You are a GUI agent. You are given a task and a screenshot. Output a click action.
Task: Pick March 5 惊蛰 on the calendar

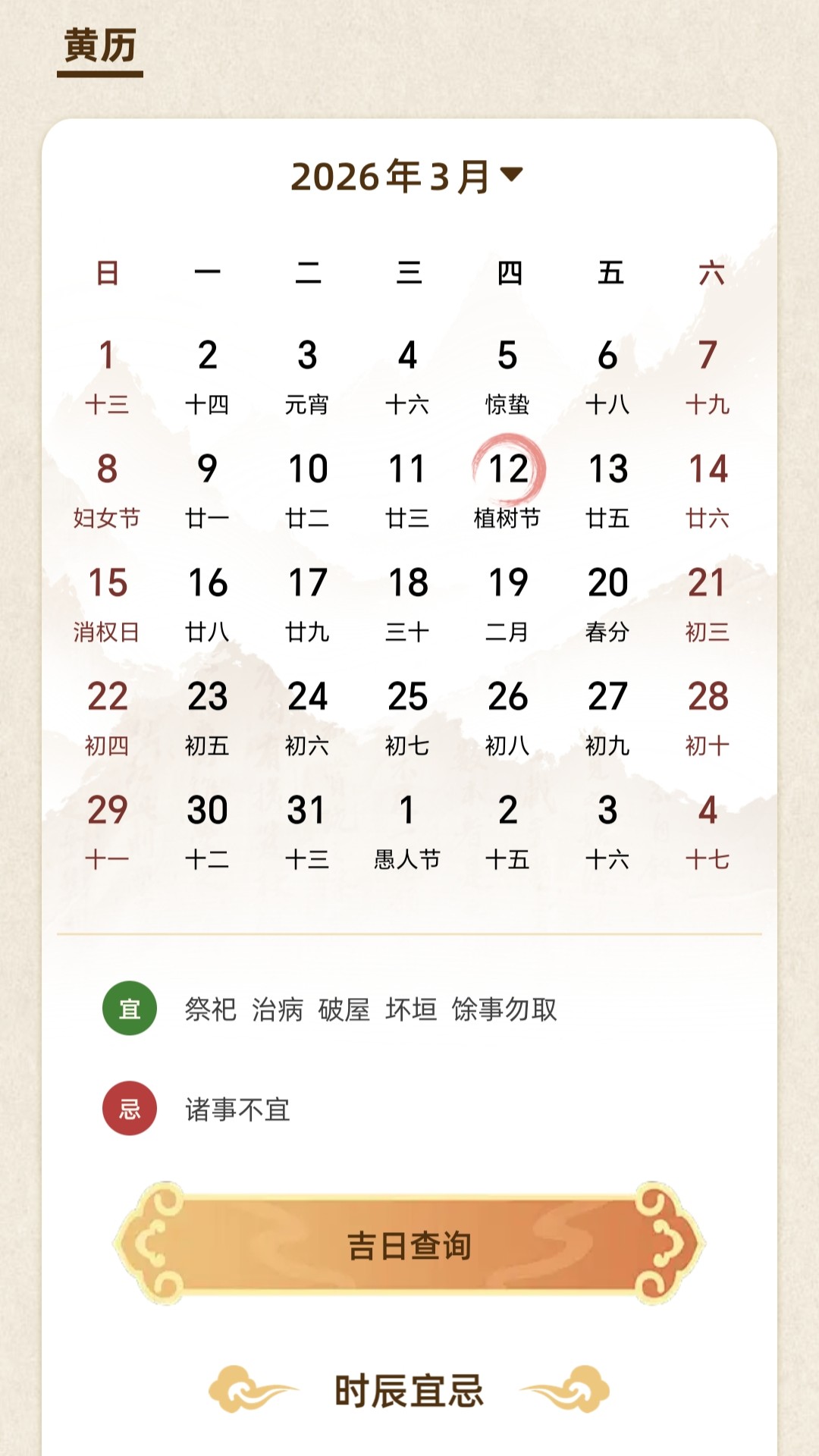pos(507,375)
